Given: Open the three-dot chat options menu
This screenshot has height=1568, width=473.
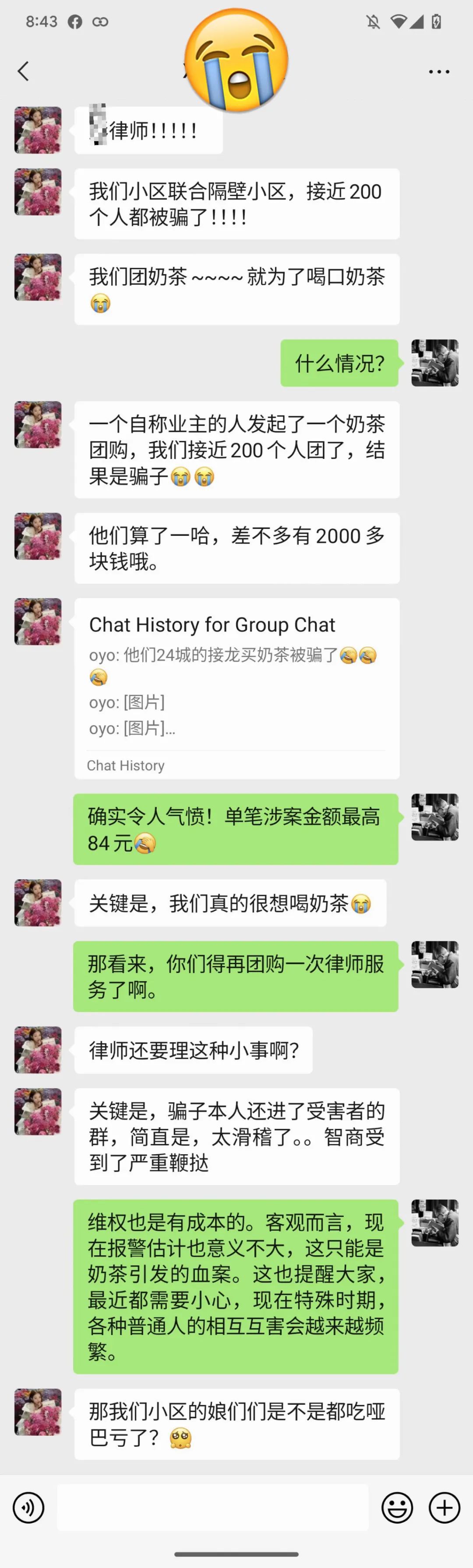Looking at the screenshot, I should [x=439, y=72].
